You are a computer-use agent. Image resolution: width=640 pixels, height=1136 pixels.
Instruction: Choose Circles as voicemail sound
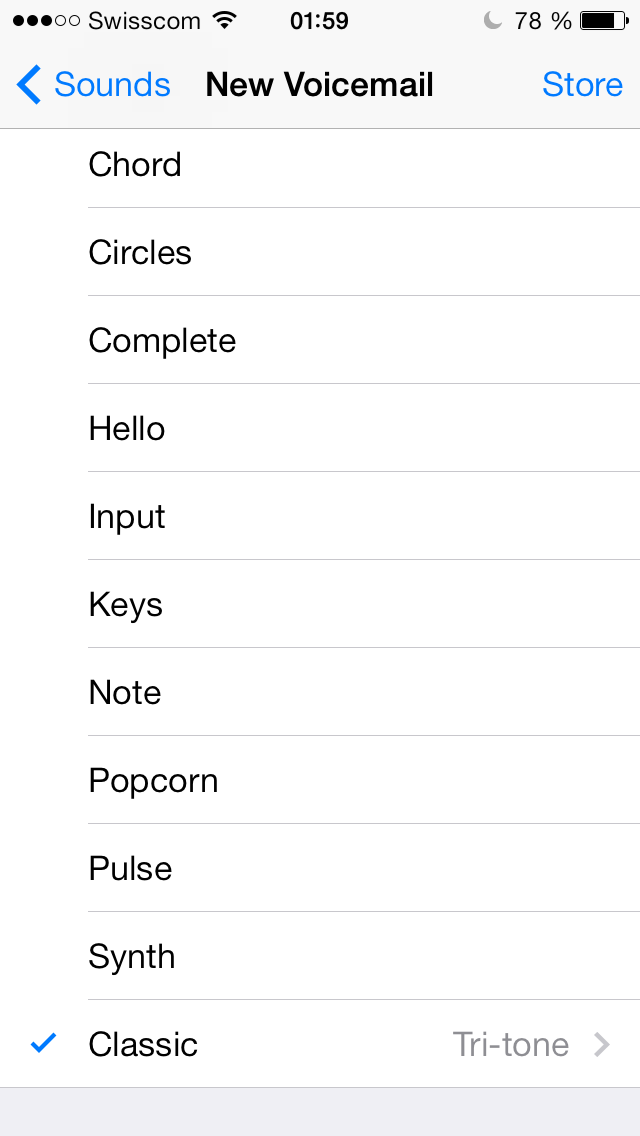[320, 252]
